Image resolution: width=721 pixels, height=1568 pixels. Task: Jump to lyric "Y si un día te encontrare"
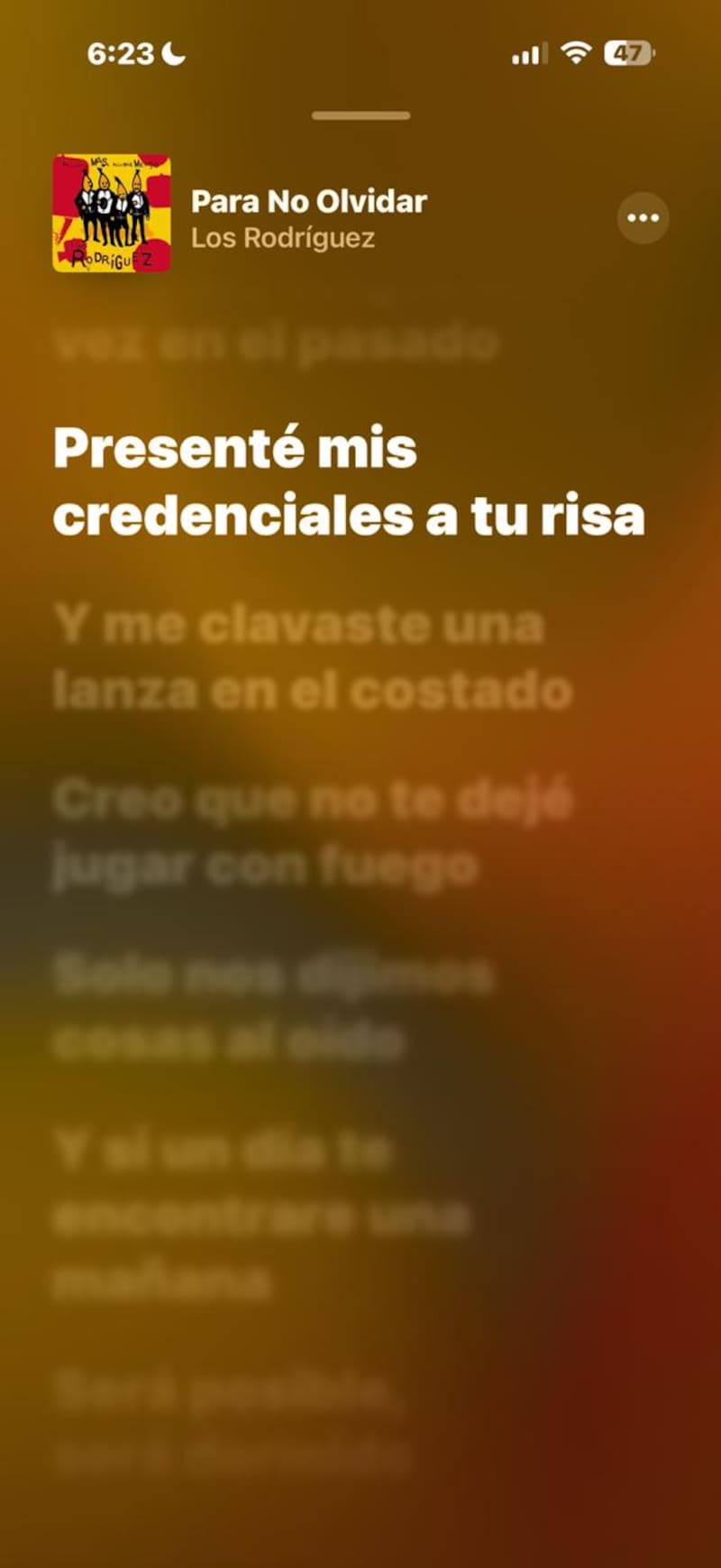(261, 1215)
